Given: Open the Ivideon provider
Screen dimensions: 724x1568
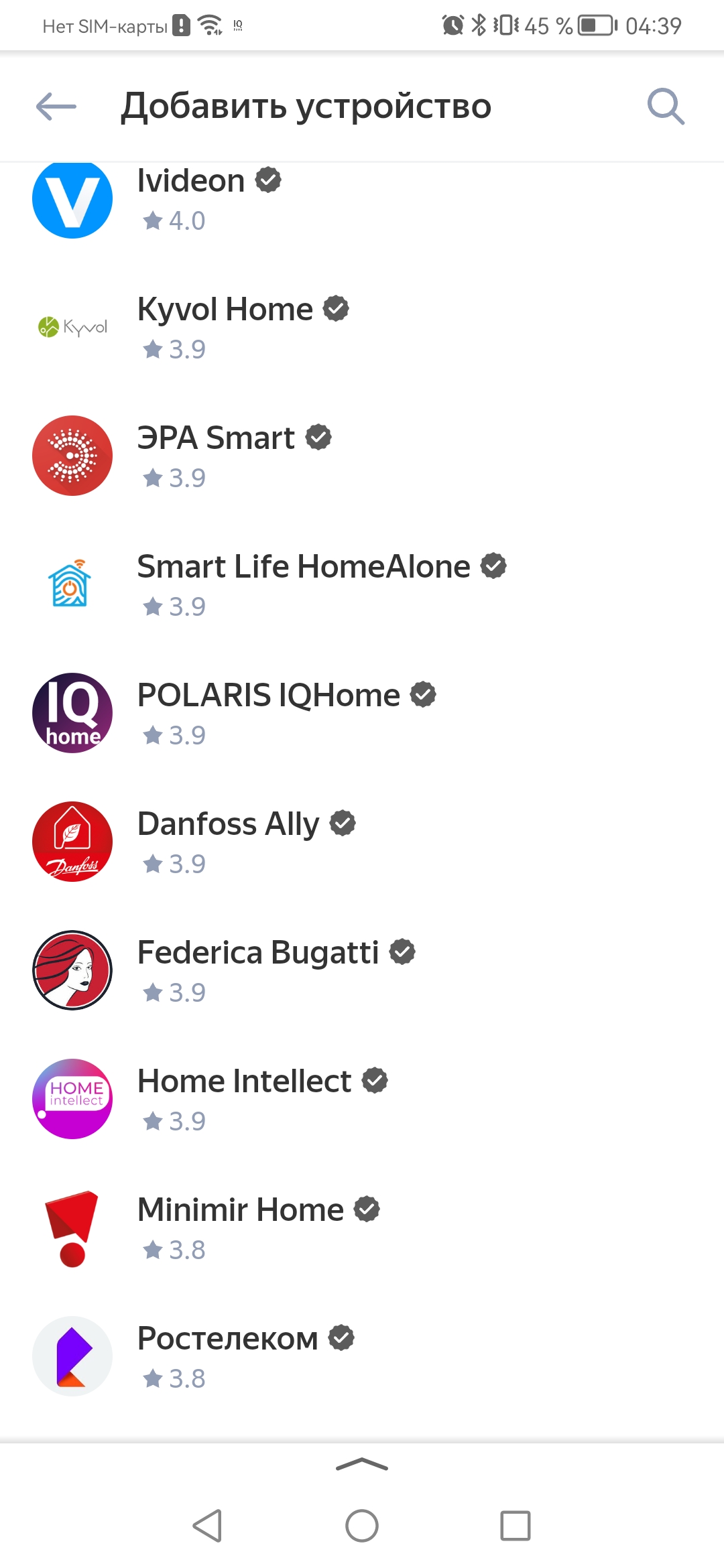Looking at the screenshot, I should point(191,198).
